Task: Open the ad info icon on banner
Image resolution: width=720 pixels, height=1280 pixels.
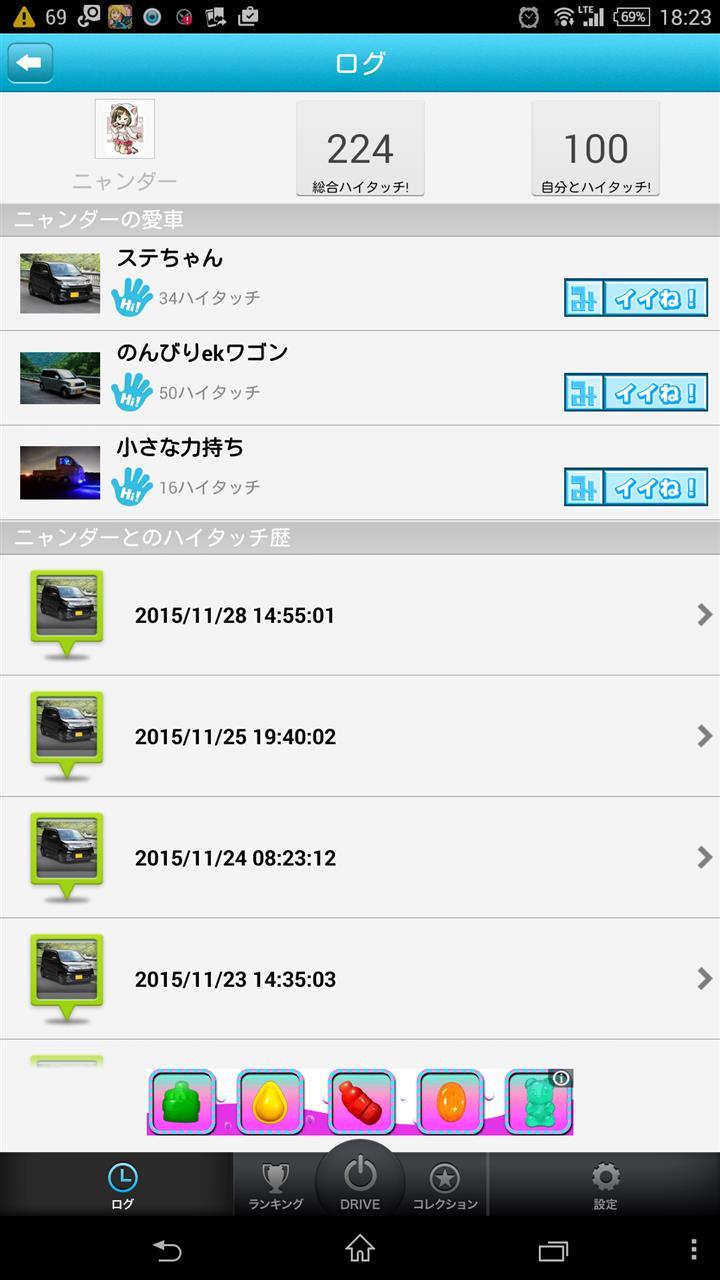Action: 561,1078
